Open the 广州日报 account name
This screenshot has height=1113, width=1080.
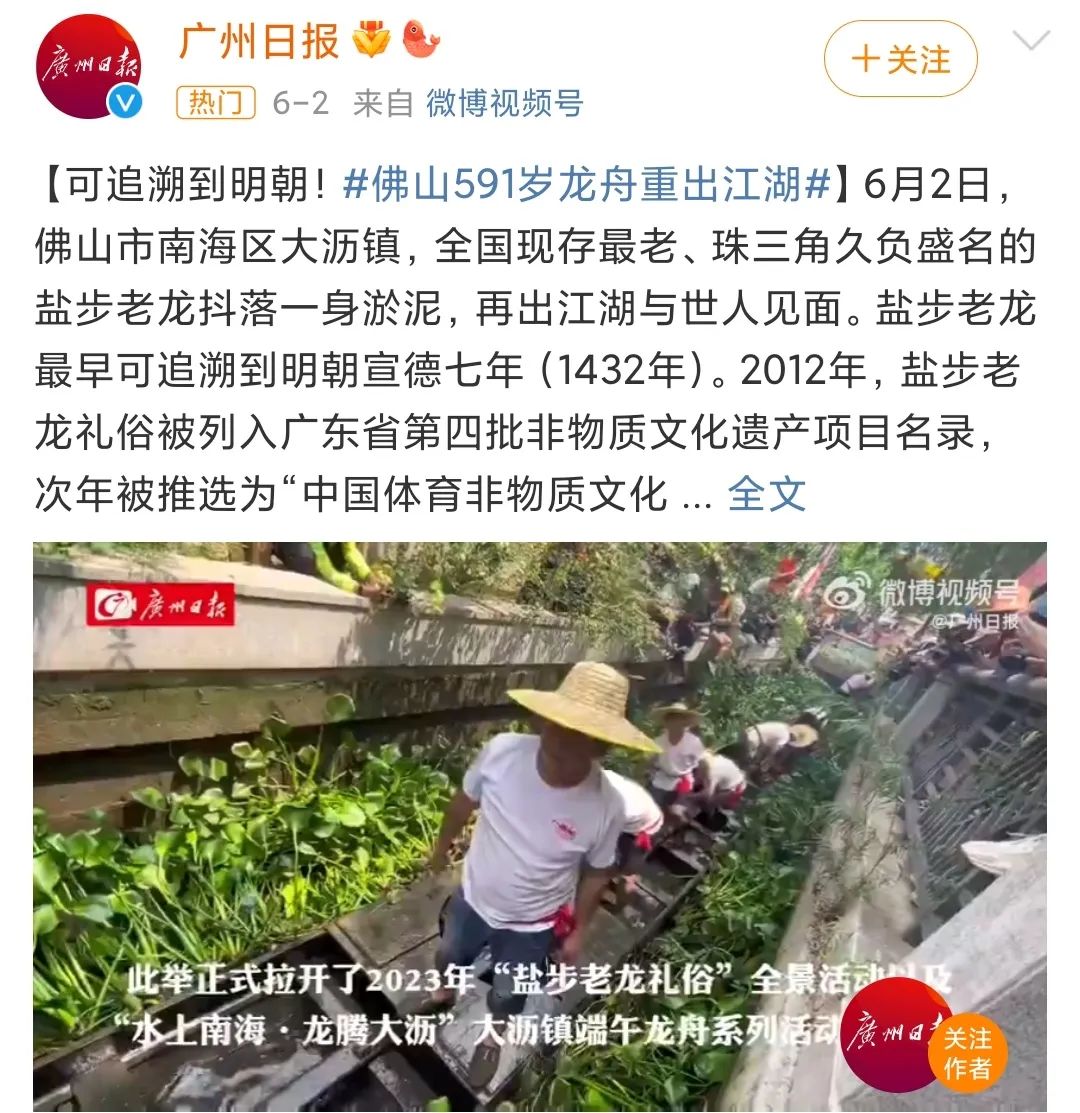[x=259, y=42]
